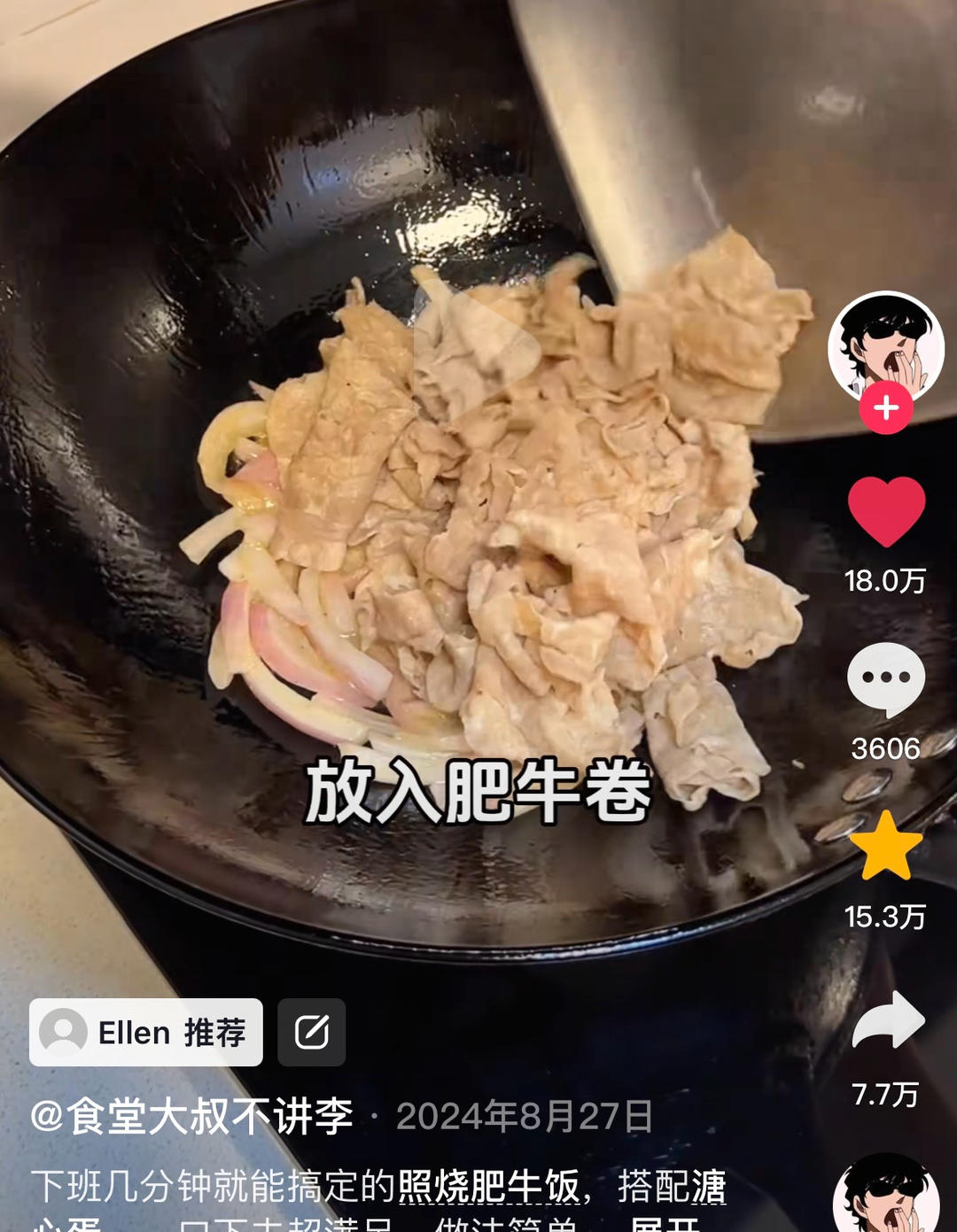Open comments via the speech bubble icon

pyautogui.click(x=884, y=678)
